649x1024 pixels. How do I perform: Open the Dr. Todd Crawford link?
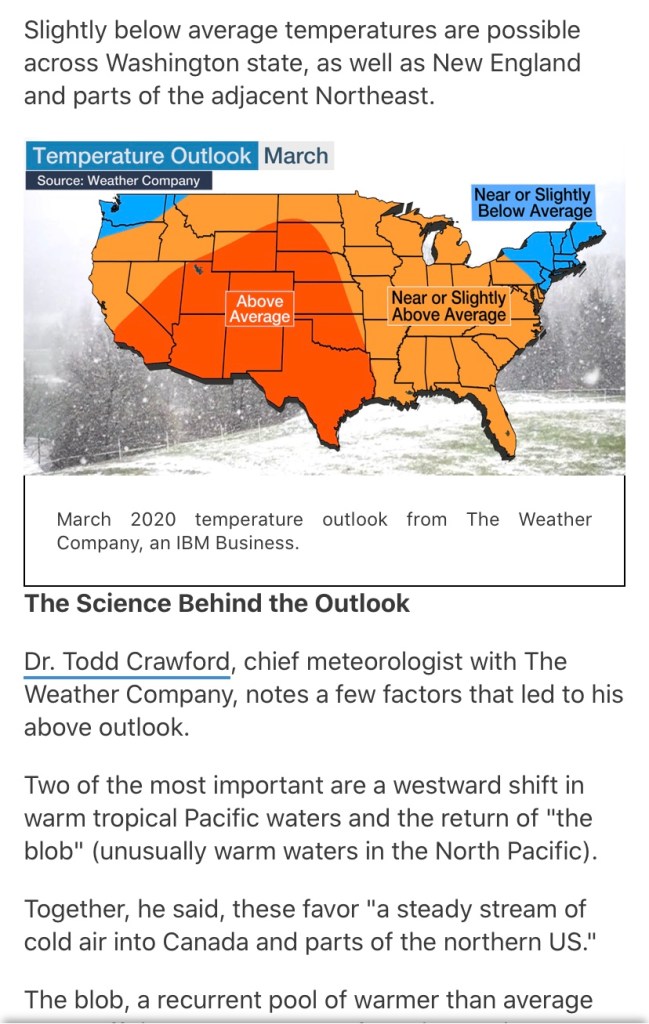point(128,662)
